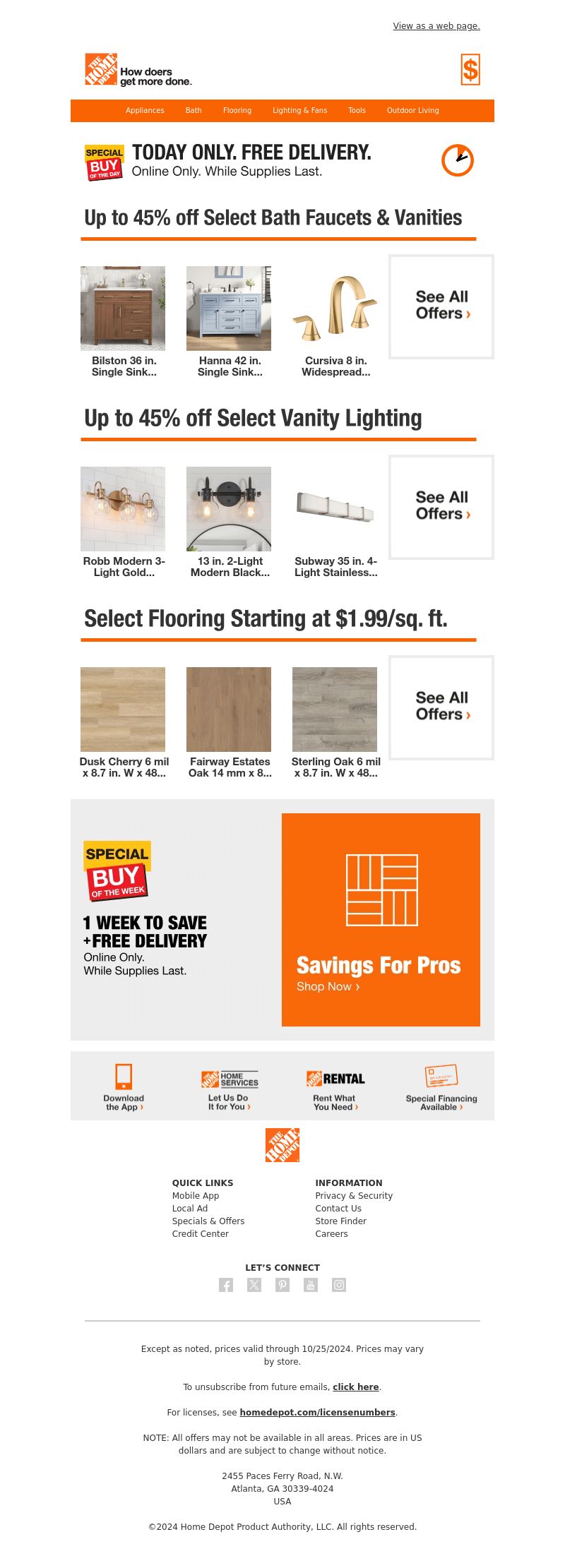This screenshot has width=565, height=1568.
Task: Open the Store Finder link
Action: coord(340,1221)
